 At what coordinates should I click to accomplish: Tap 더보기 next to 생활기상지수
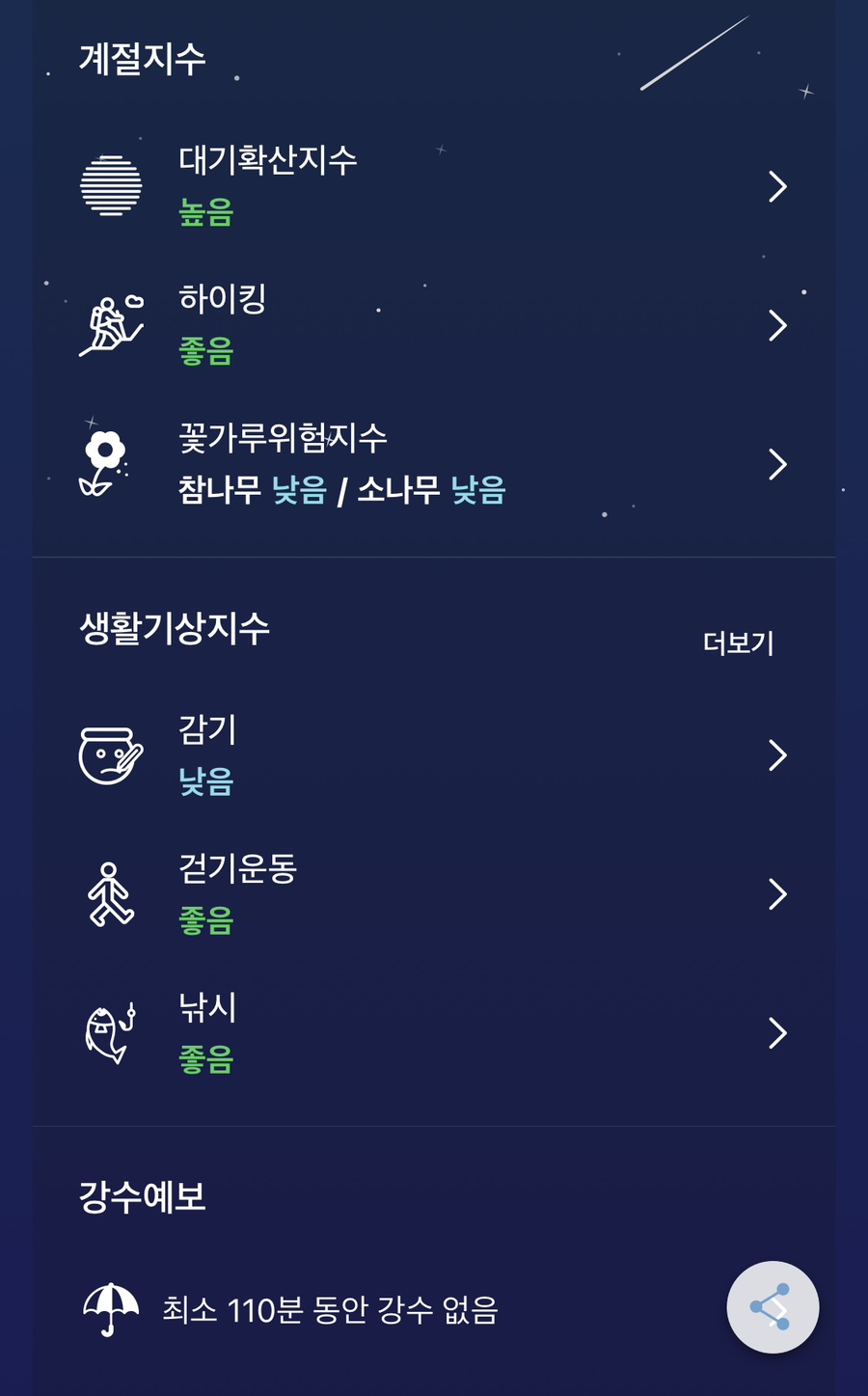pos(739,643)
